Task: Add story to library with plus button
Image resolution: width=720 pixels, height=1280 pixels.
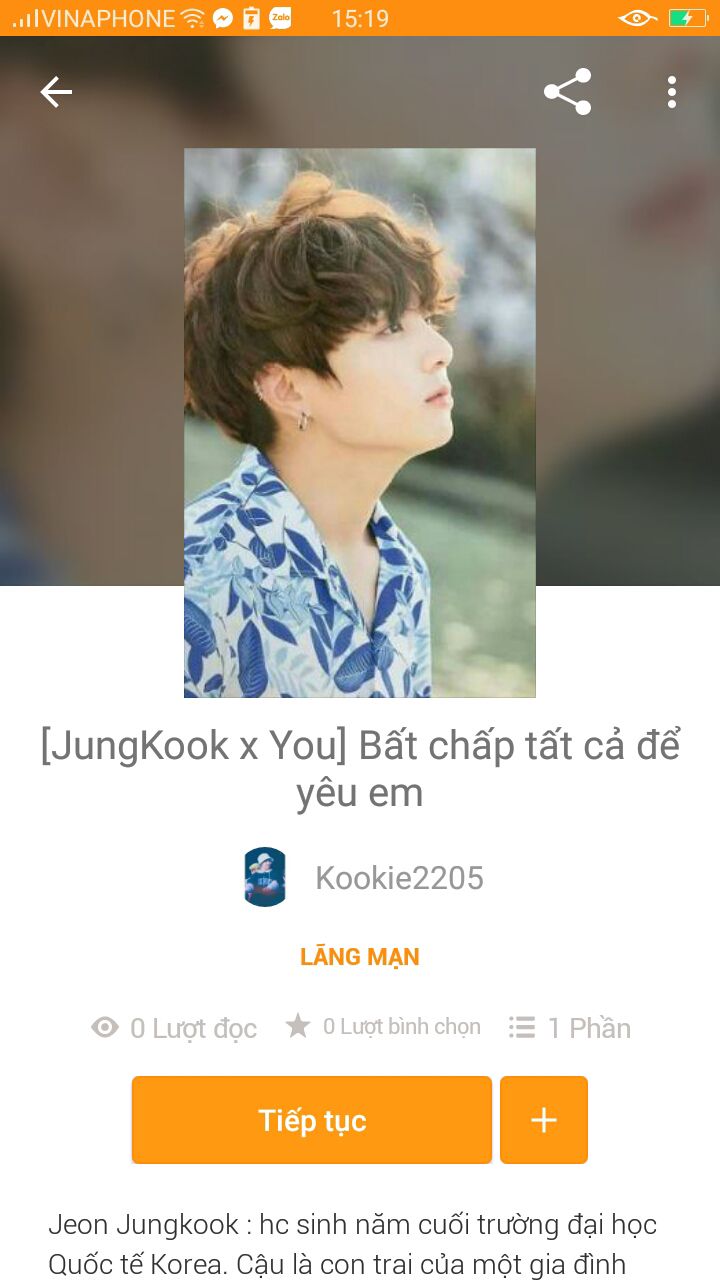Action: tap(544, 1120)
